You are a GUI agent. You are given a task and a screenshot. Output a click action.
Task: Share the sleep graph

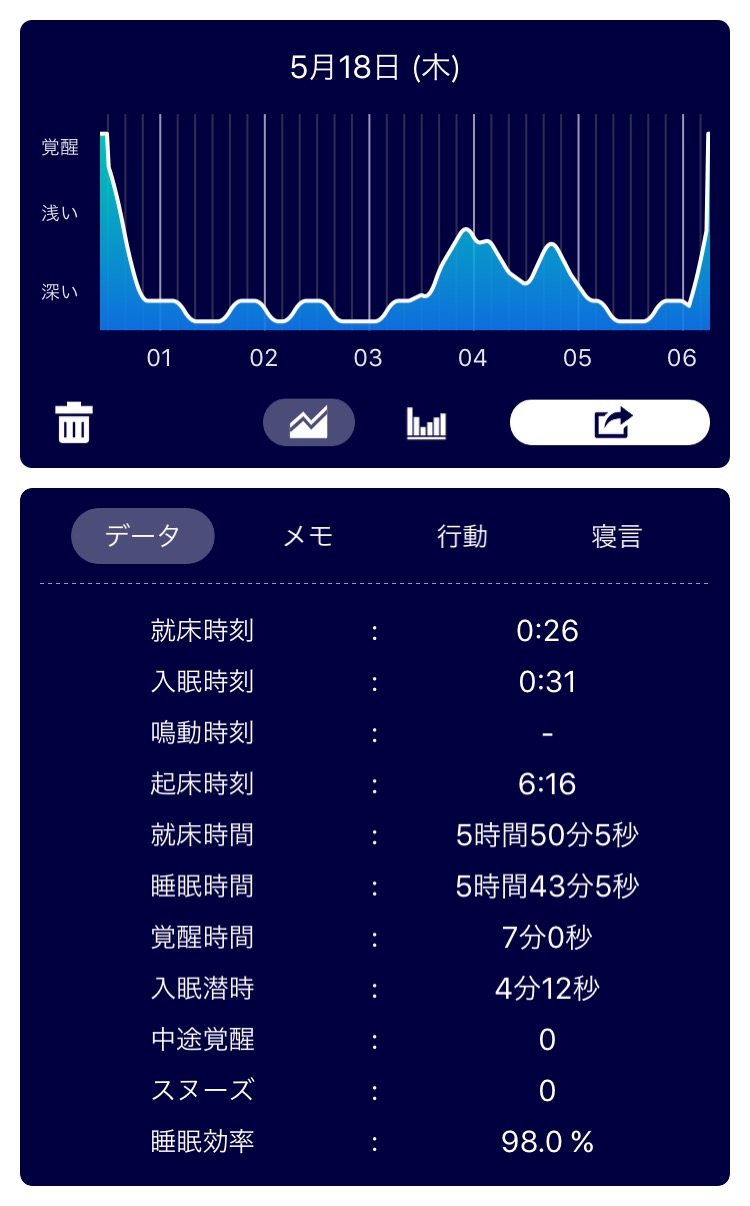point(609,422)
